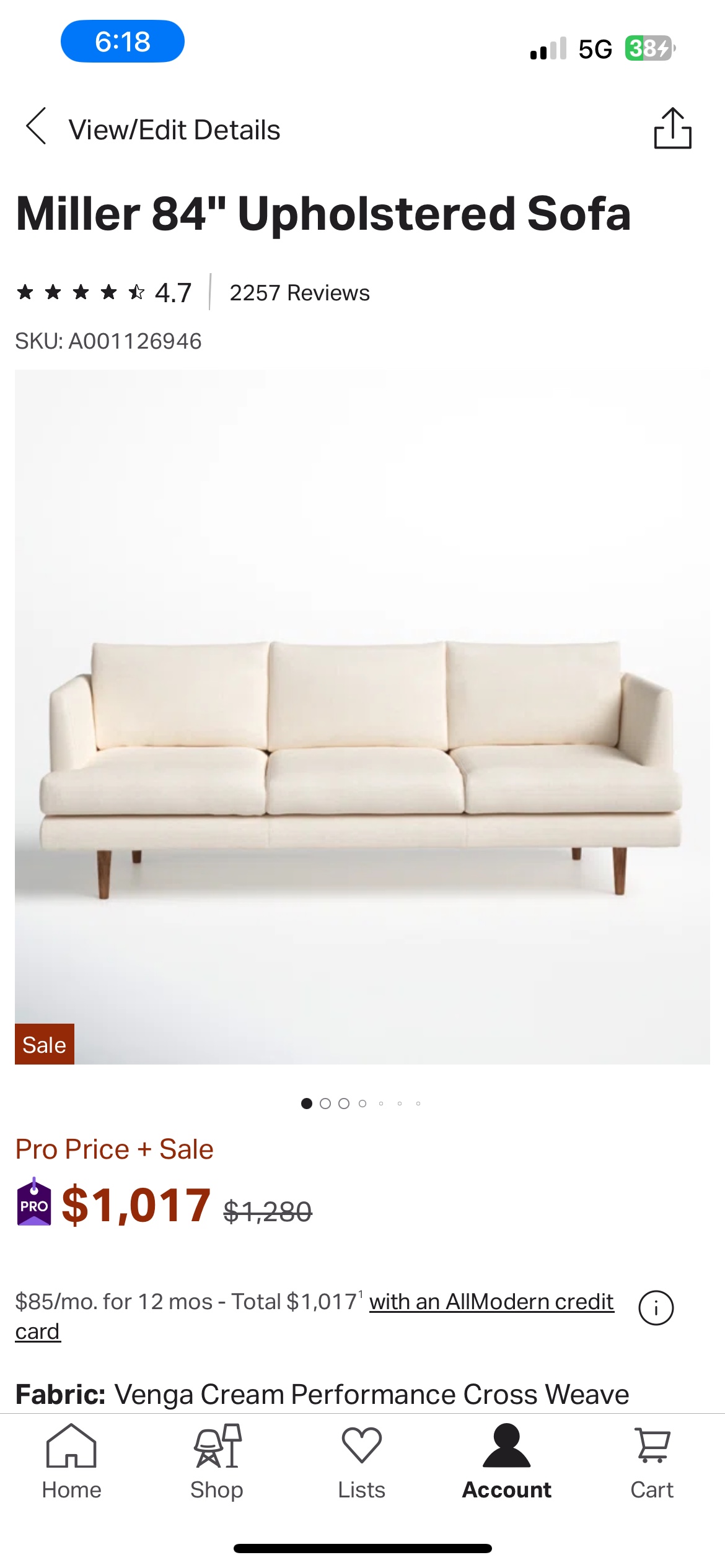Open the AllModern credit card link

[x=491, y=1302]
